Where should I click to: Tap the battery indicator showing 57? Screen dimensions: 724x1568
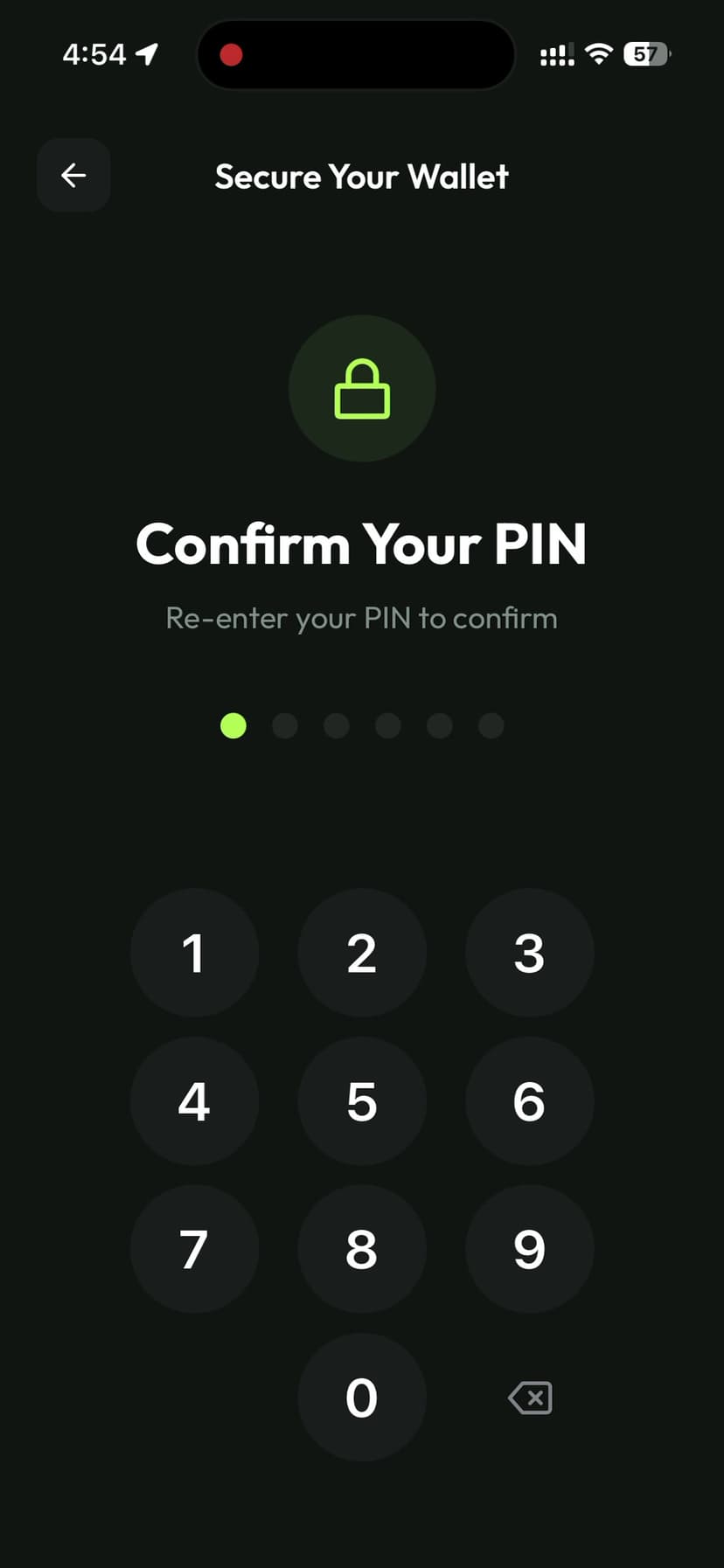[645, 54]
